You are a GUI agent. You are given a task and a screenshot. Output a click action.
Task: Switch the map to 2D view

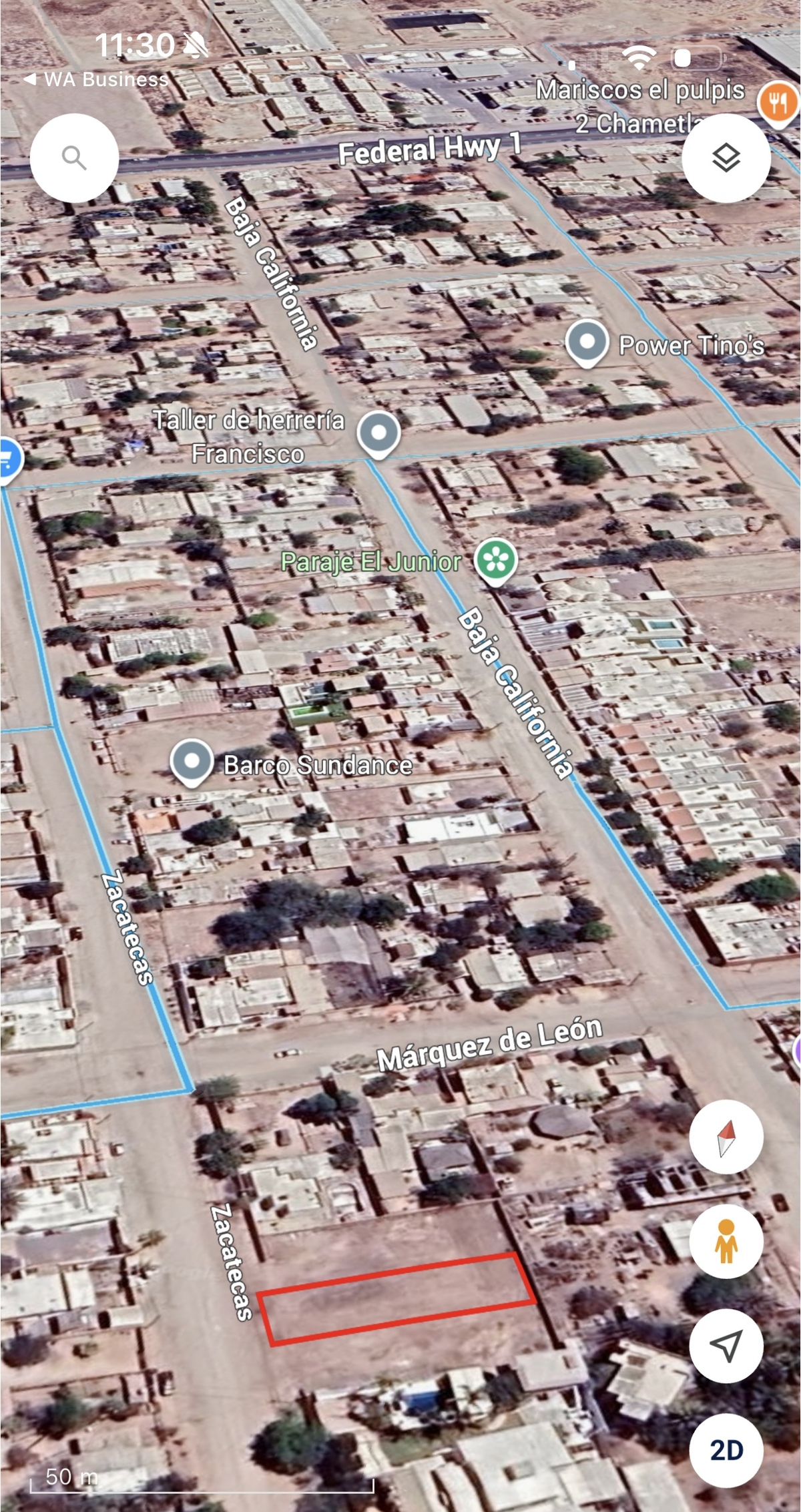pos(726,1450)
